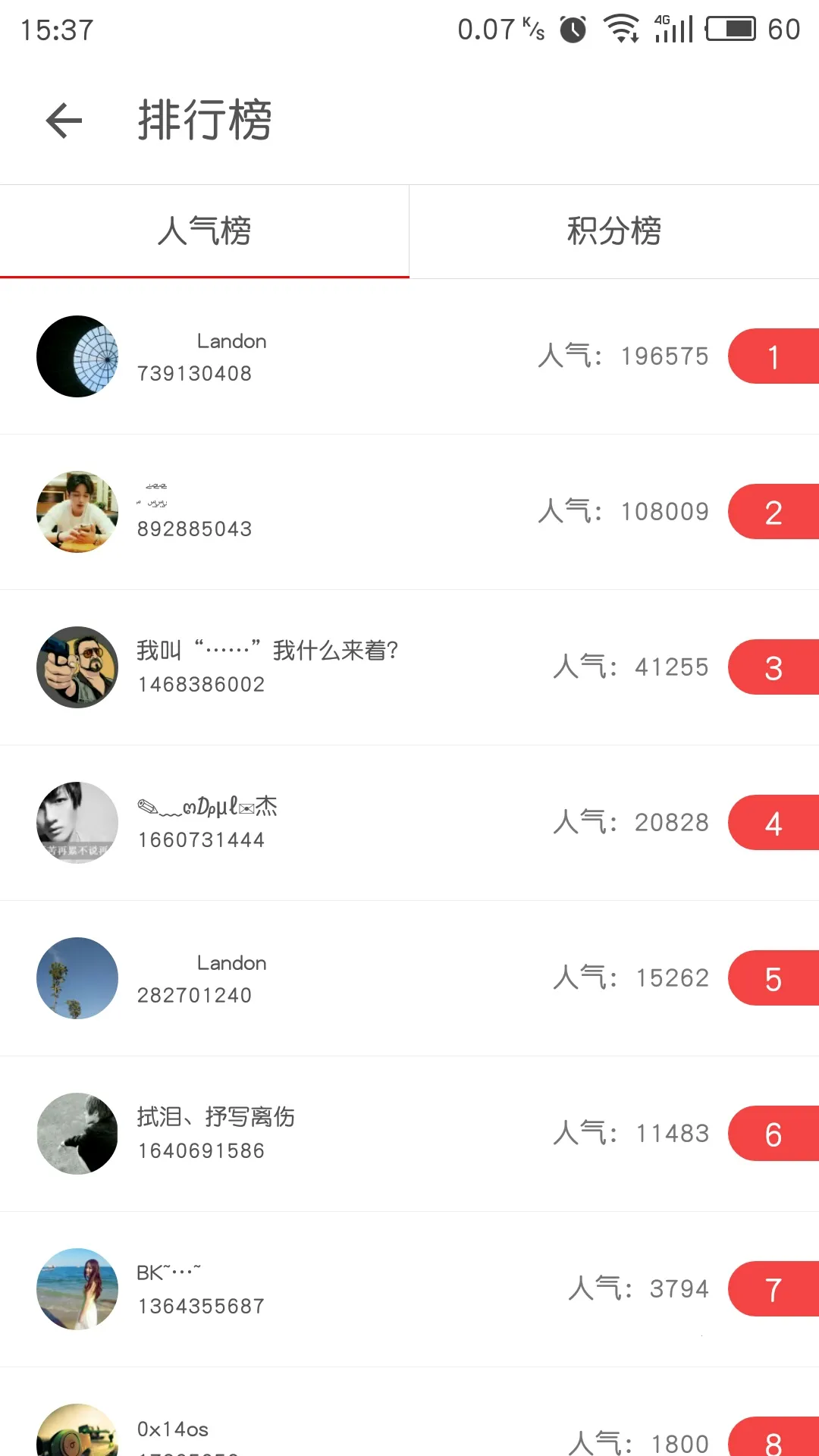Go back from the 排行榜 page
This screenshot has height=1456, width=819.
click(x=64, y=121)
